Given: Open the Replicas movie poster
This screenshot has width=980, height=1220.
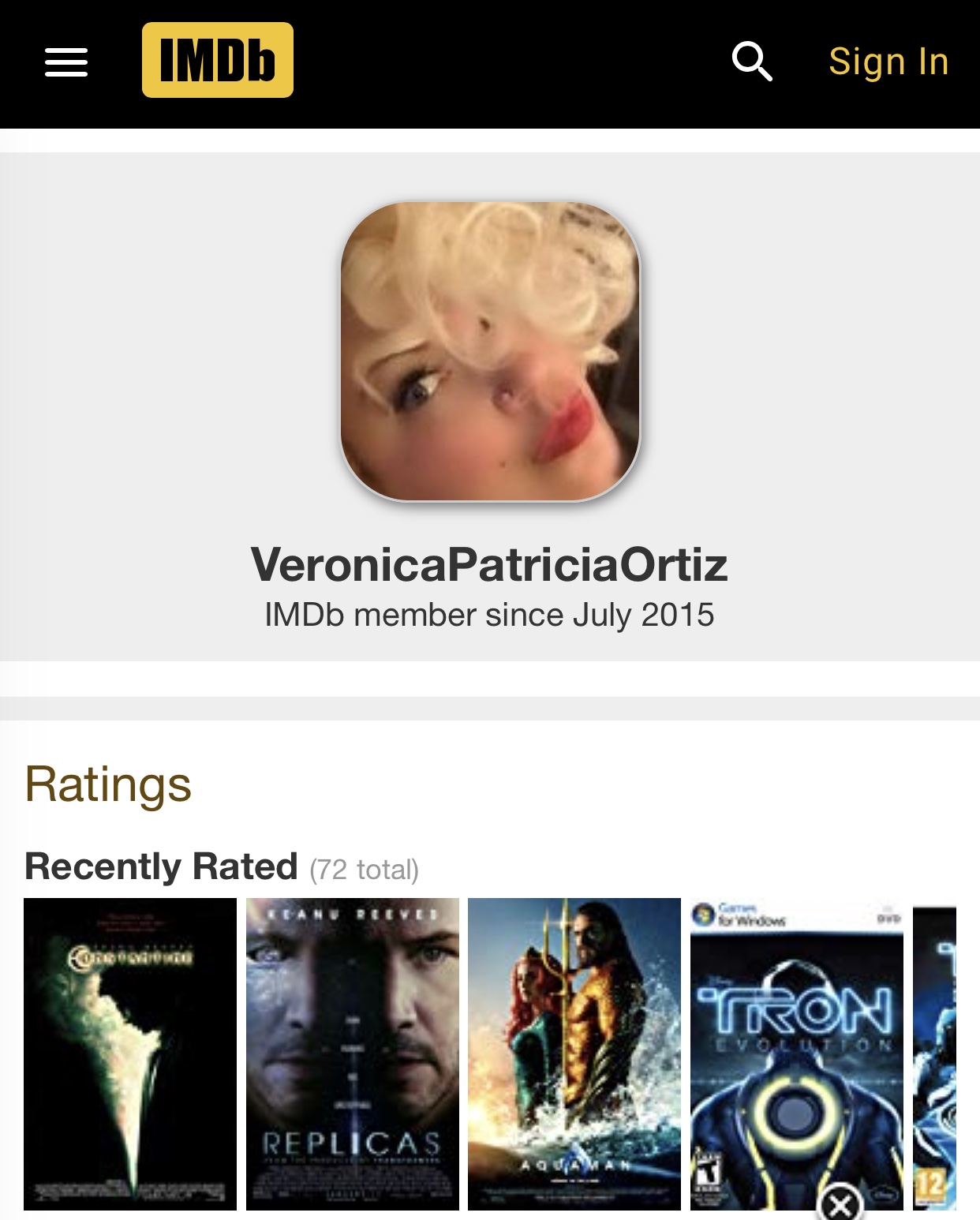Looking at the screenshot, I should (x=352, y=1053).
